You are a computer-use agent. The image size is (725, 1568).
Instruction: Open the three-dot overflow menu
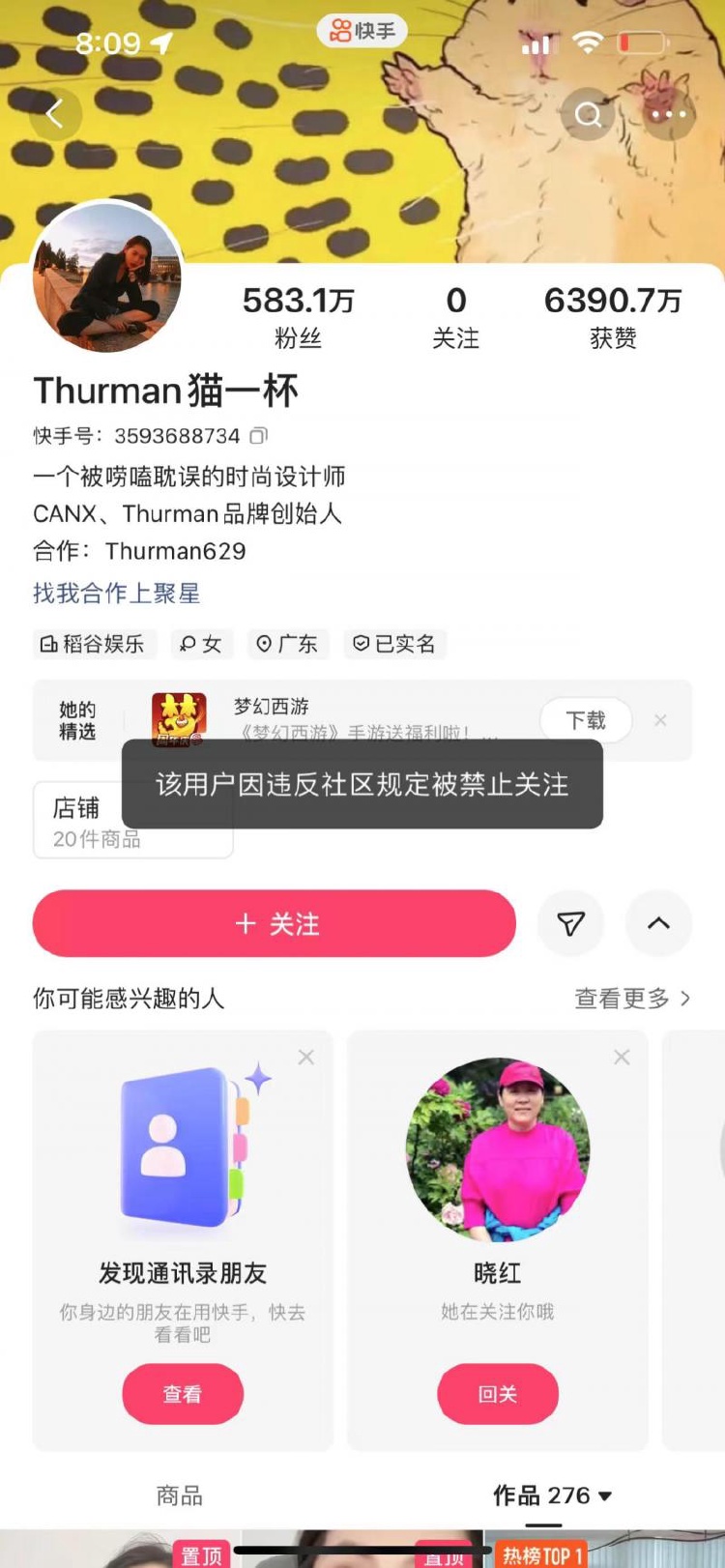point(668,114)
